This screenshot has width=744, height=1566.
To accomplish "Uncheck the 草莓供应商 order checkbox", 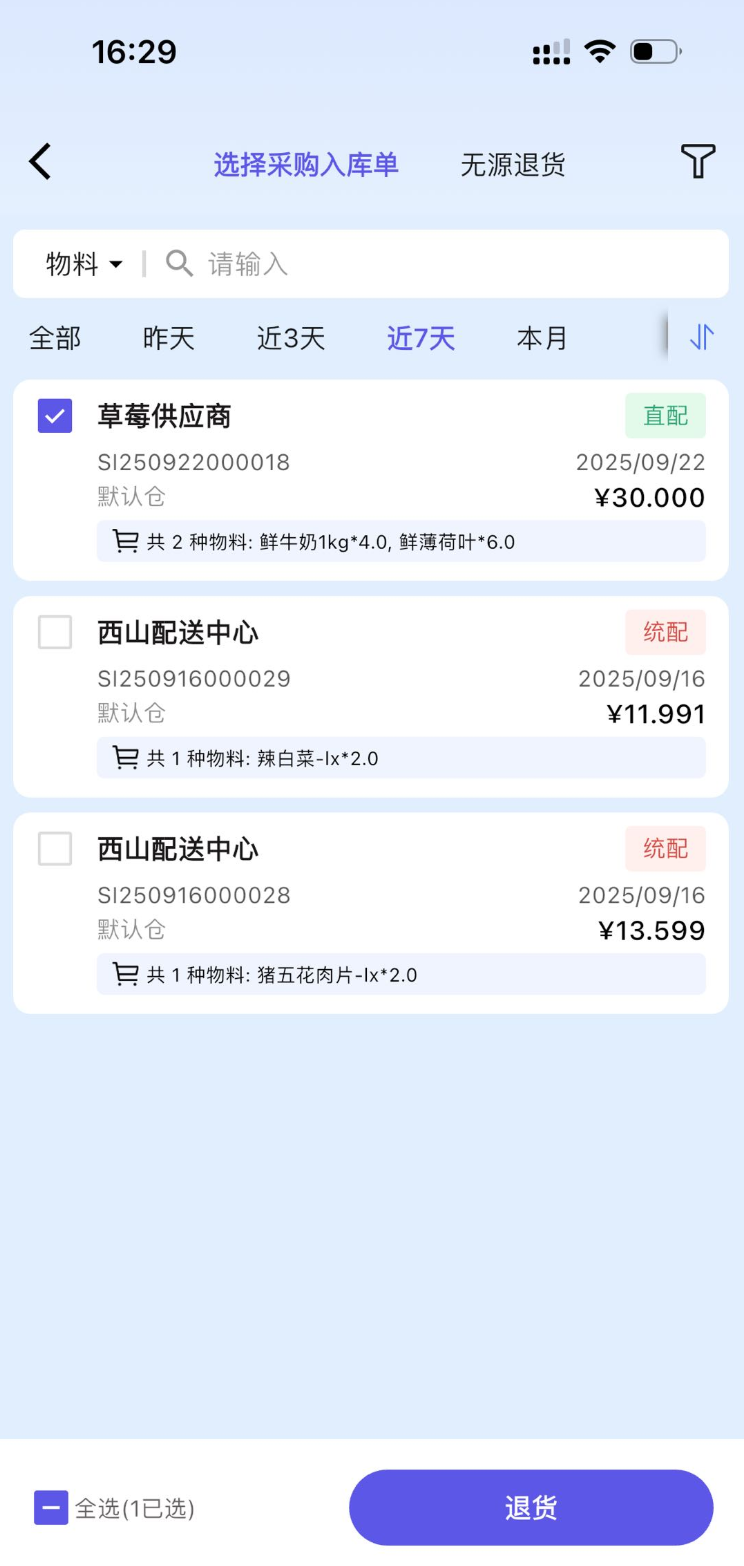I will pyautogui.click(x=55, y=416).
